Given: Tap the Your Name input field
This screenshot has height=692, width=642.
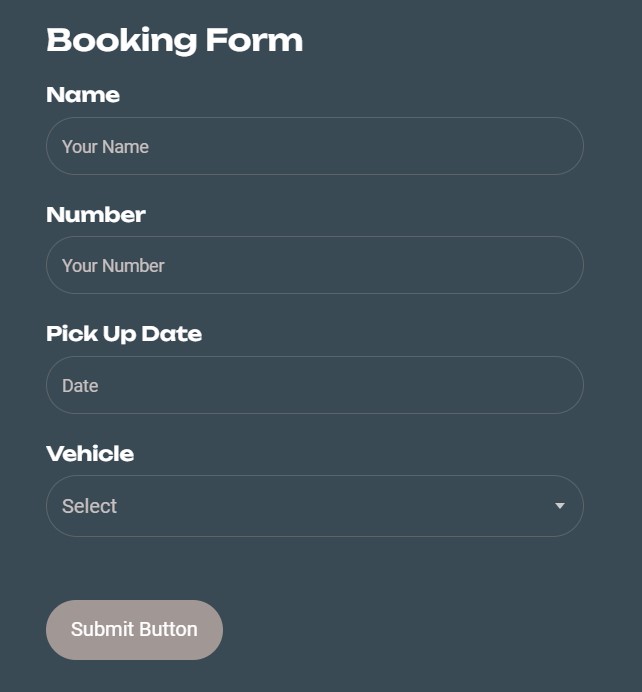Looking at the screenshot, I should coord(314,146).
